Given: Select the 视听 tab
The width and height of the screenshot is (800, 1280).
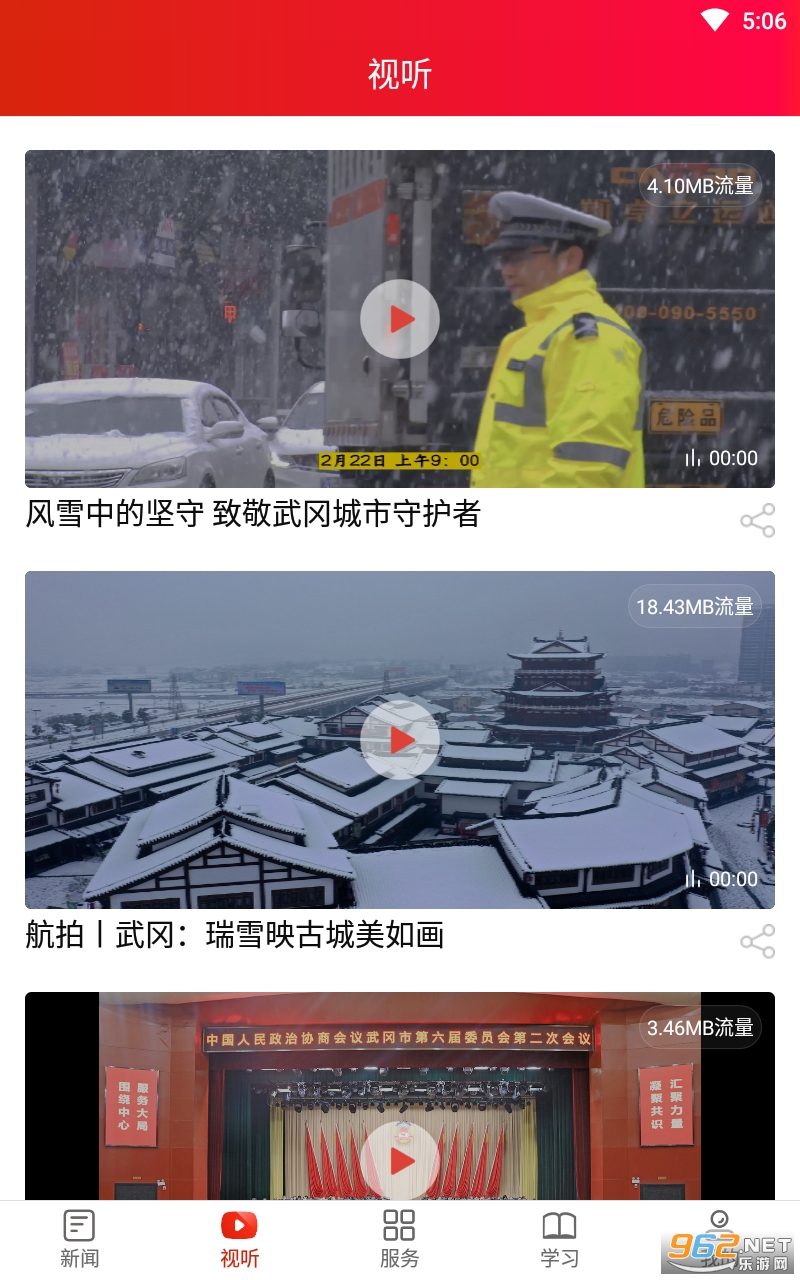Looking at the screenshot, I should click(x=240, y=1240).
